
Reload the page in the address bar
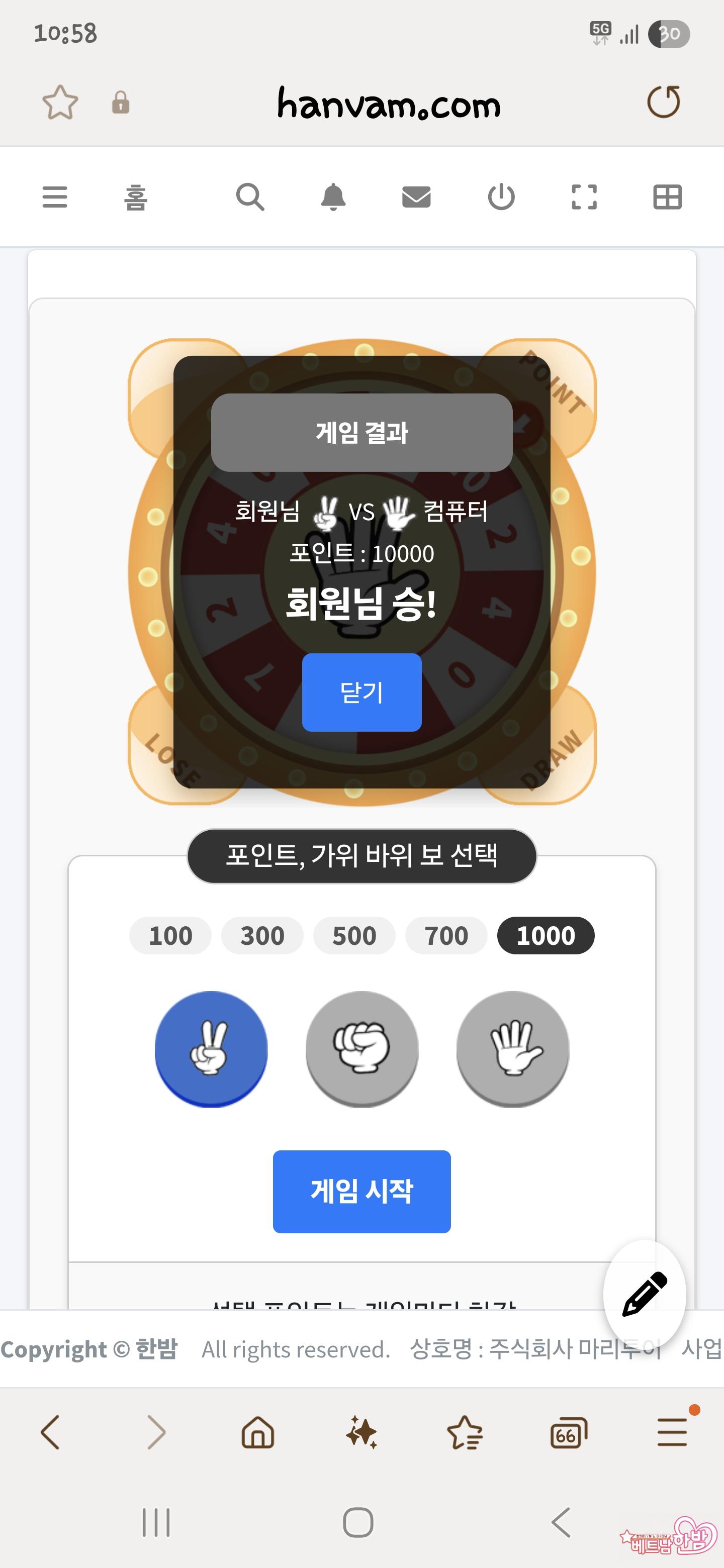click(664, 102)
